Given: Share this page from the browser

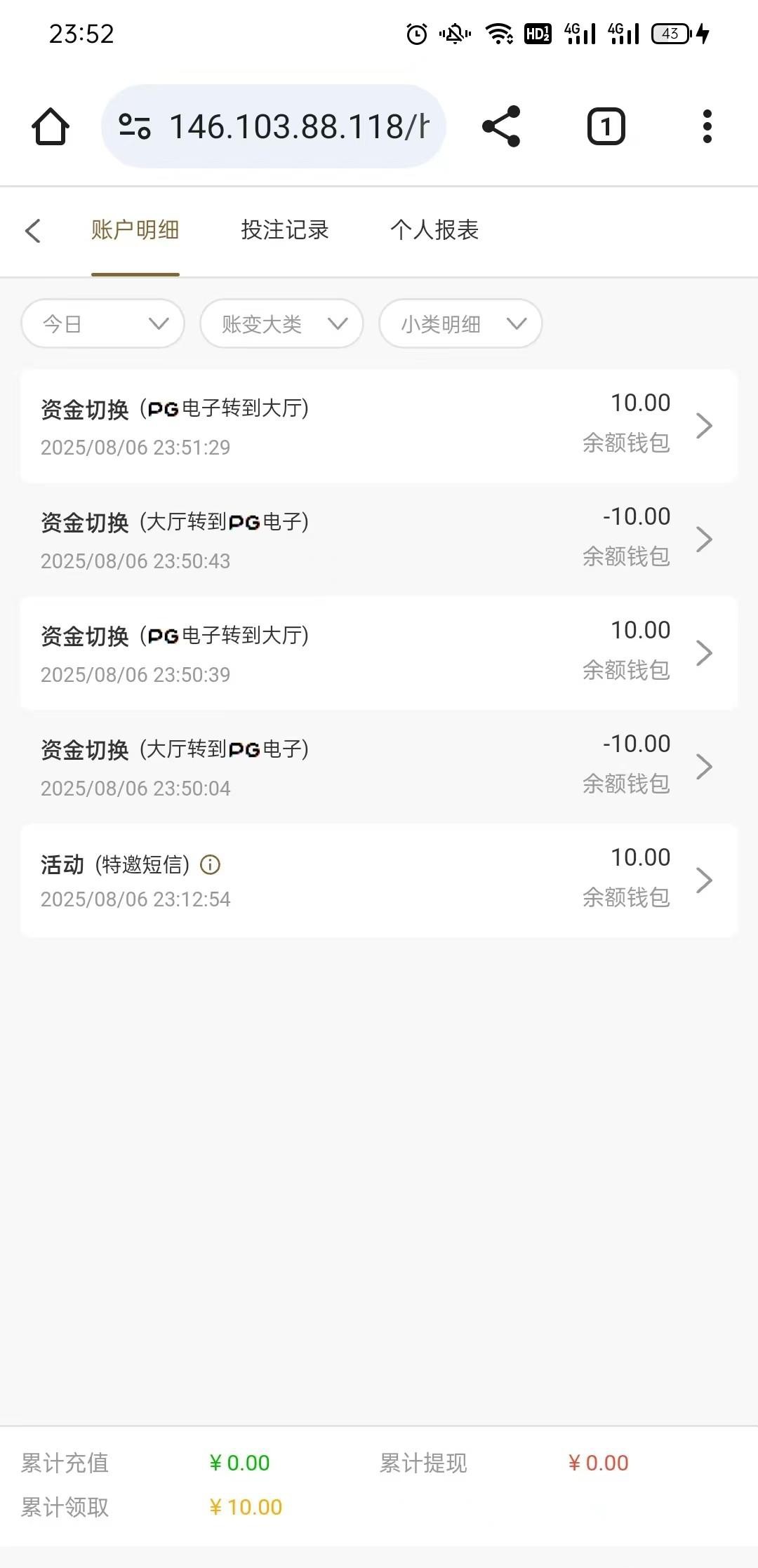Looking at the screenshot, I should click(501, 127).
